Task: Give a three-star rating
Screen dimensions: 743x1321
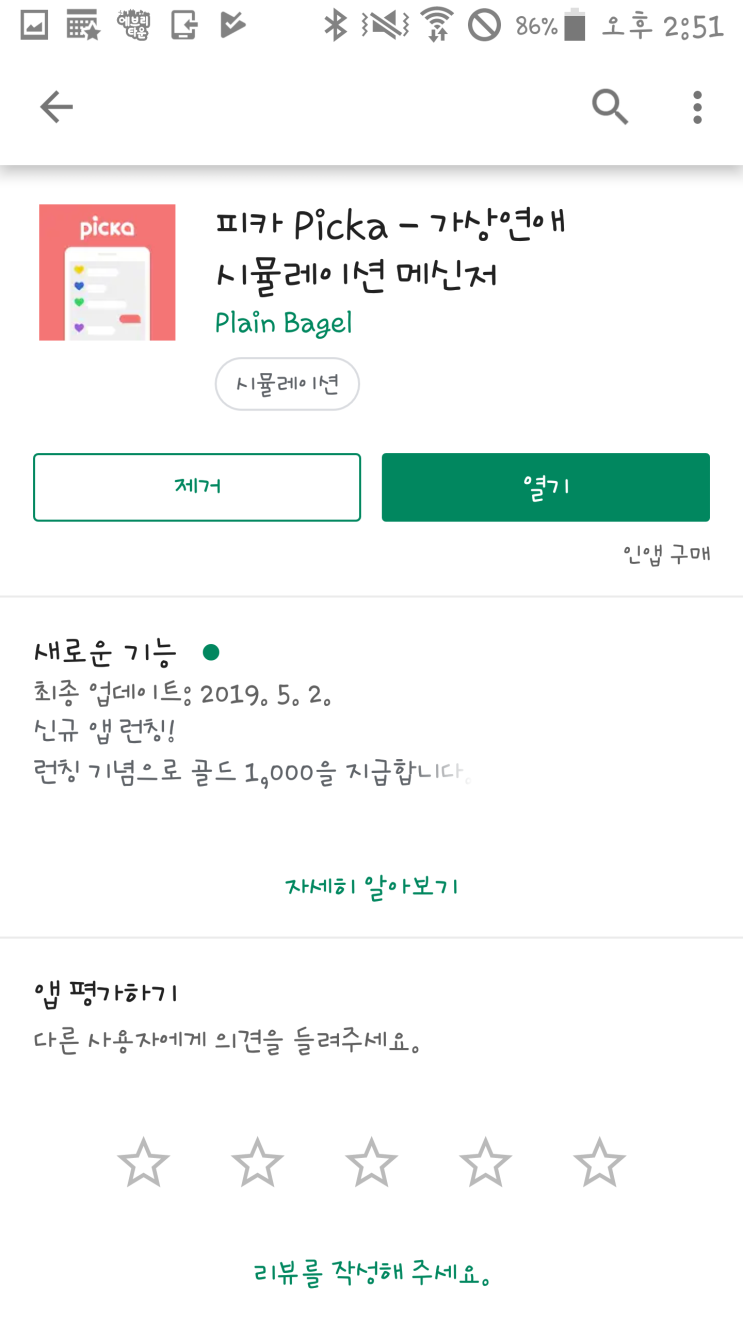Action: pos(371,1163)
